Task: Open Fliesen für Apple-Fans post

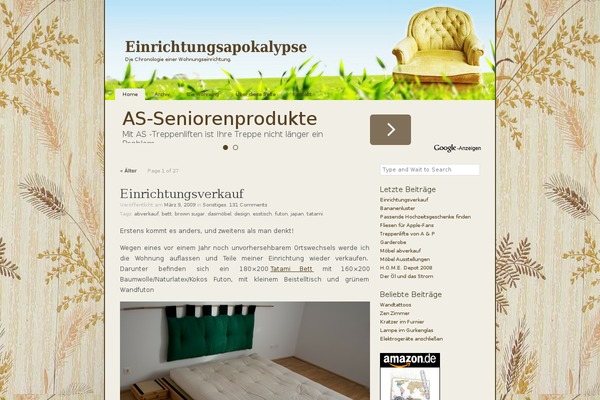Action: (408, 225)
